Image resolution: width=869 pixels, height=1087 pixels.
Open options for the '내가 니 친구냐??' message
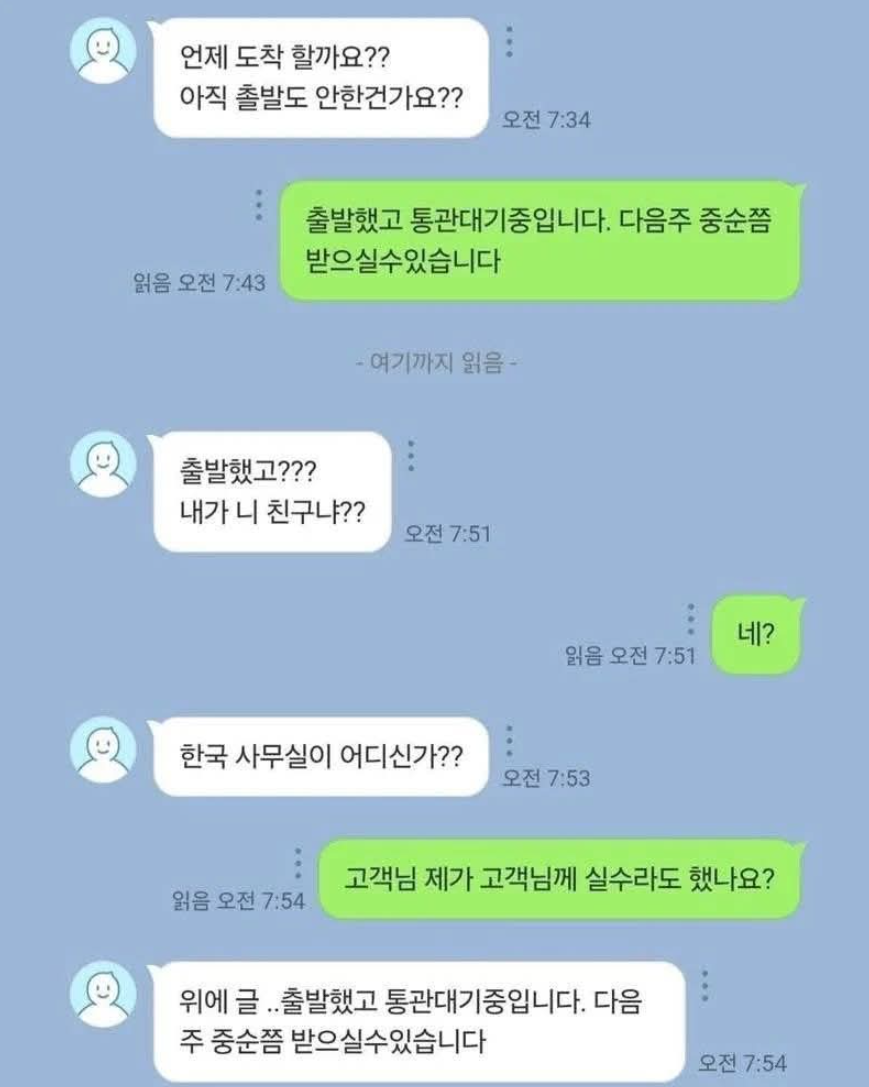tap(411, 455)
